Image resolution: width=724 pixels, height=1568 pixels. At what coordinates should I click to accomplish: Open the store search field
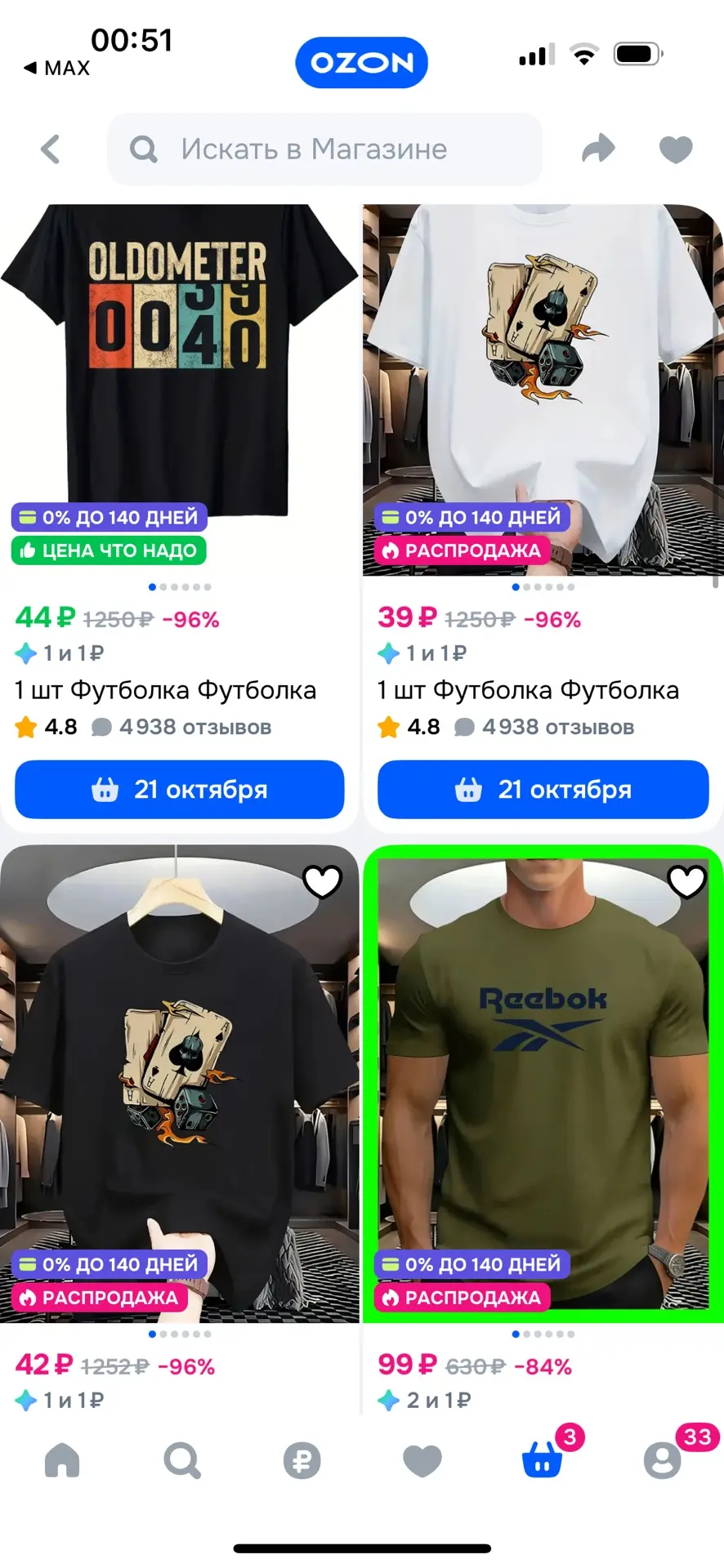[324, 149]
